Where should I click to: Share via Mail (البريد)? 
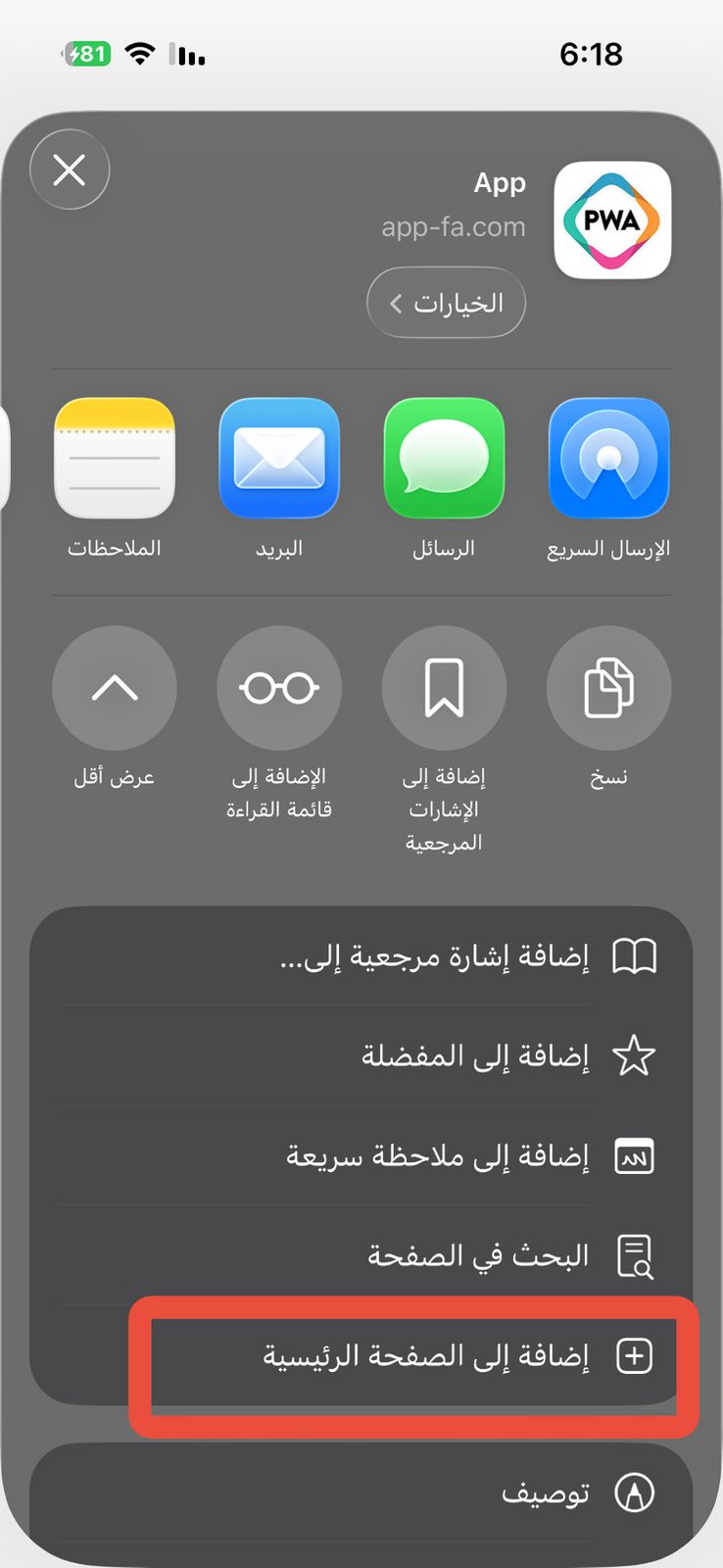click(x=279, y=459)
